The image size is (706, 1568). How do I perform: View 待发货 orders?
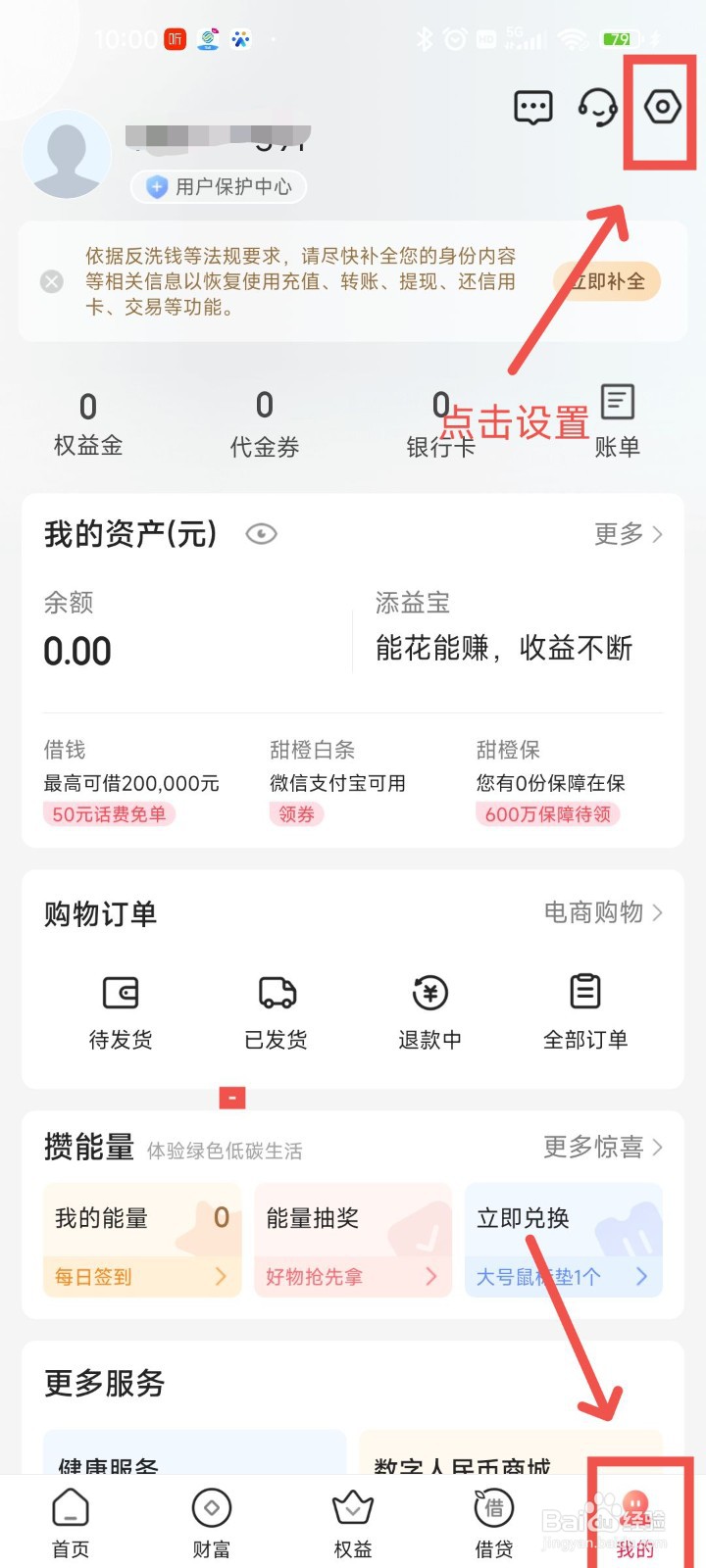121,1011
